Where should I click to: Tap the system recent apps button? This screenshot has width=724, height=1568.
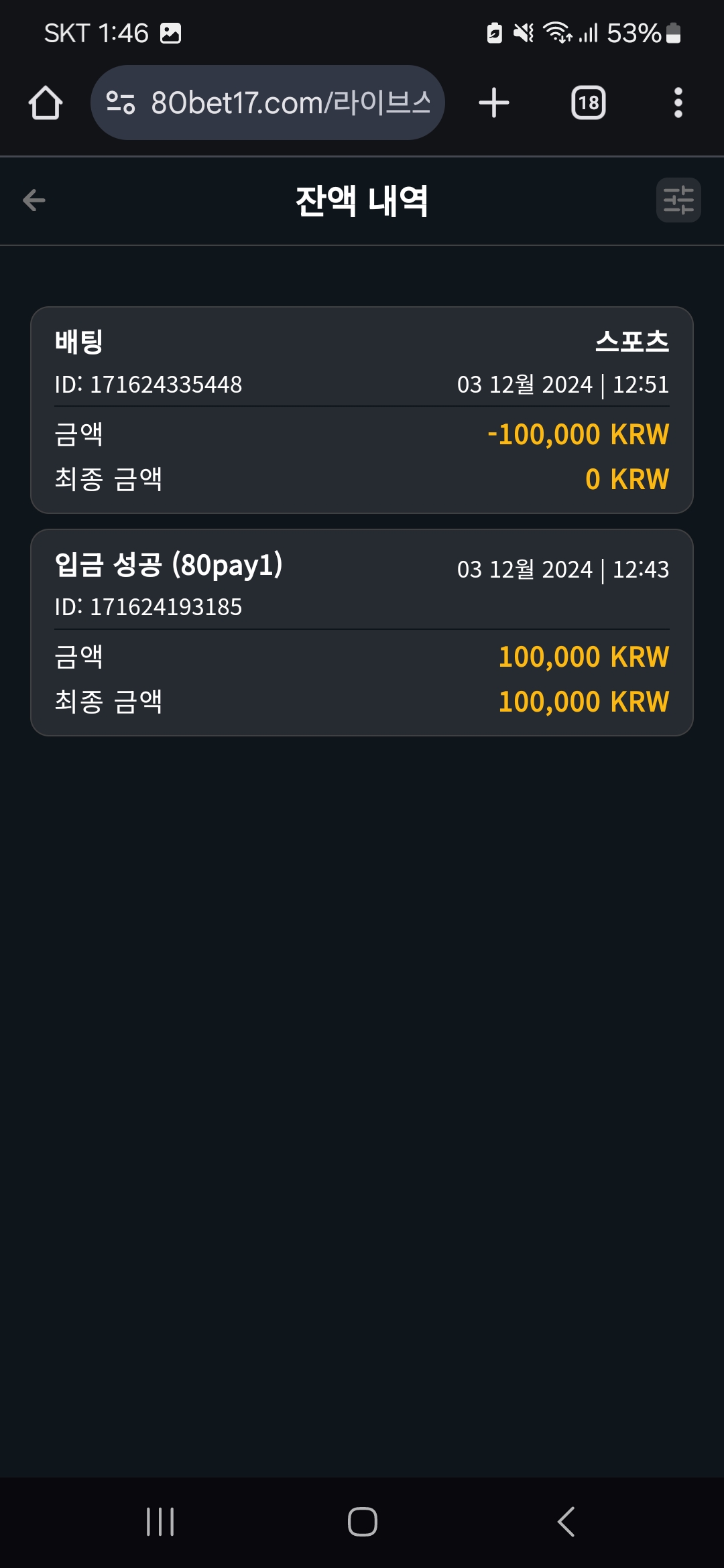(x=160, y=1522)
